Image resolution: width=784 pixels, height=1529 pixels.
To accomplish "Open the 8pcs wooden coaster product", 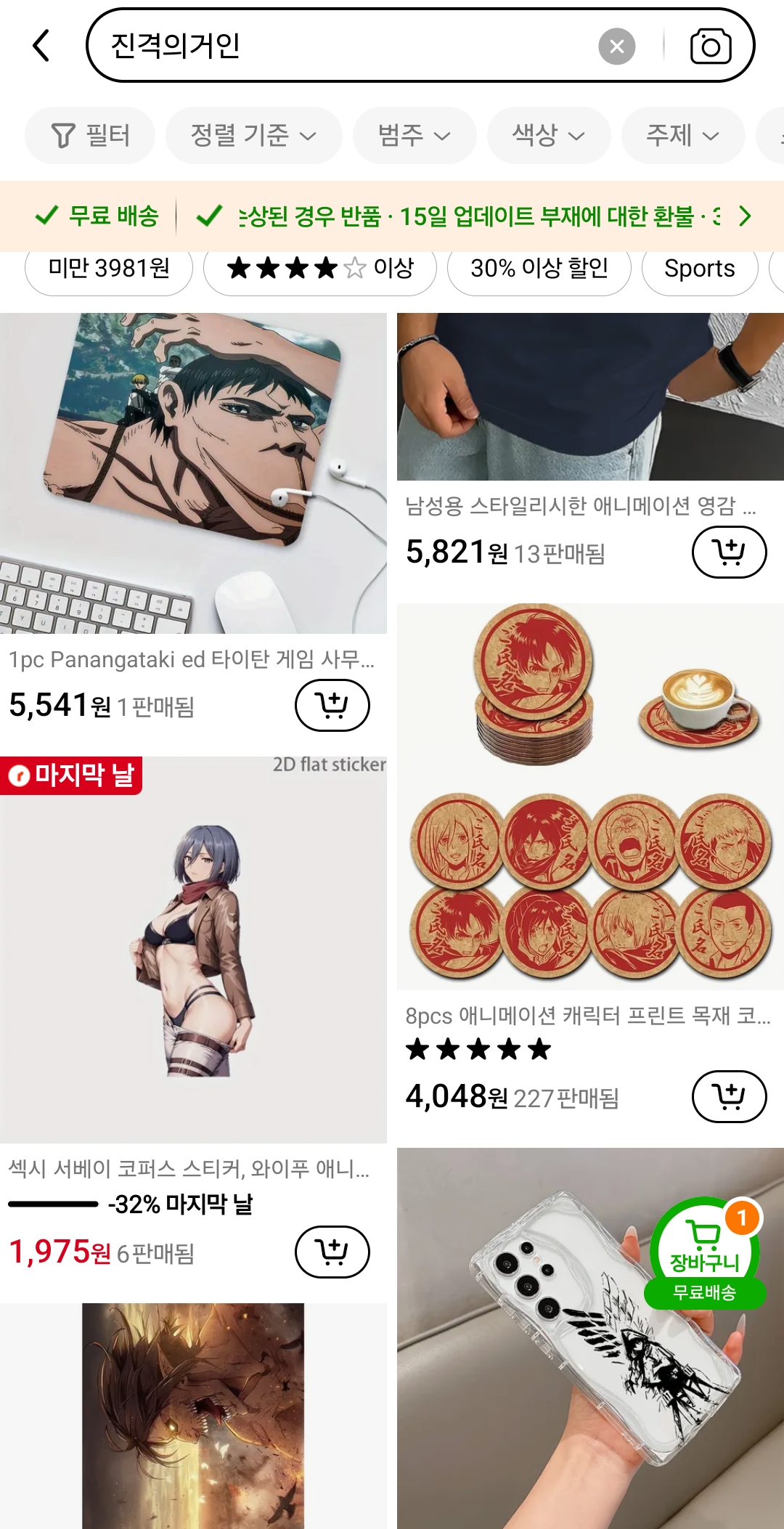I will pos(590,796).
